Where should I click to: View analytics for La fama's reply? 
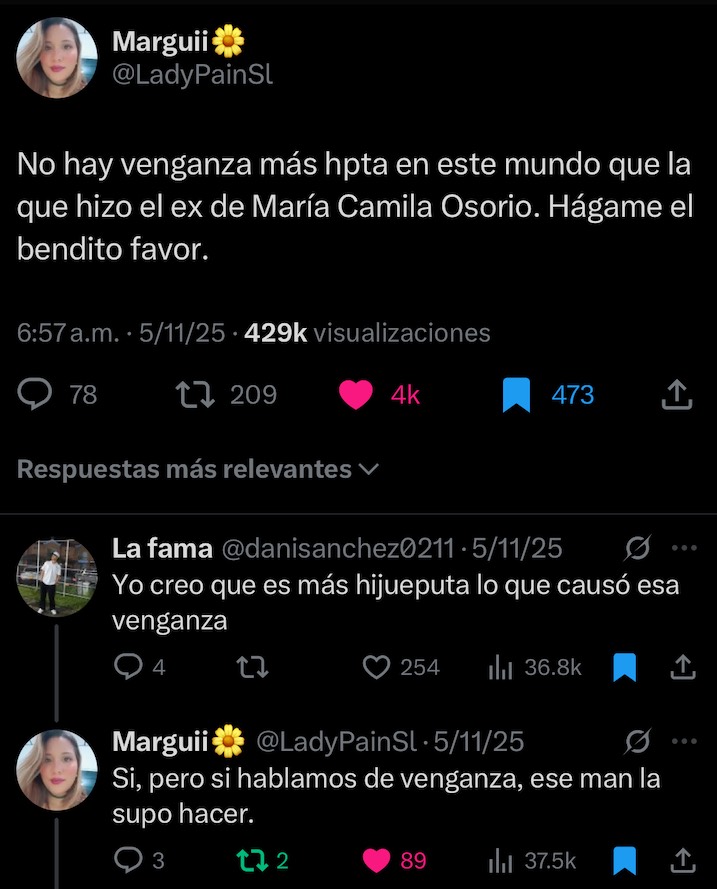[501, 667]
